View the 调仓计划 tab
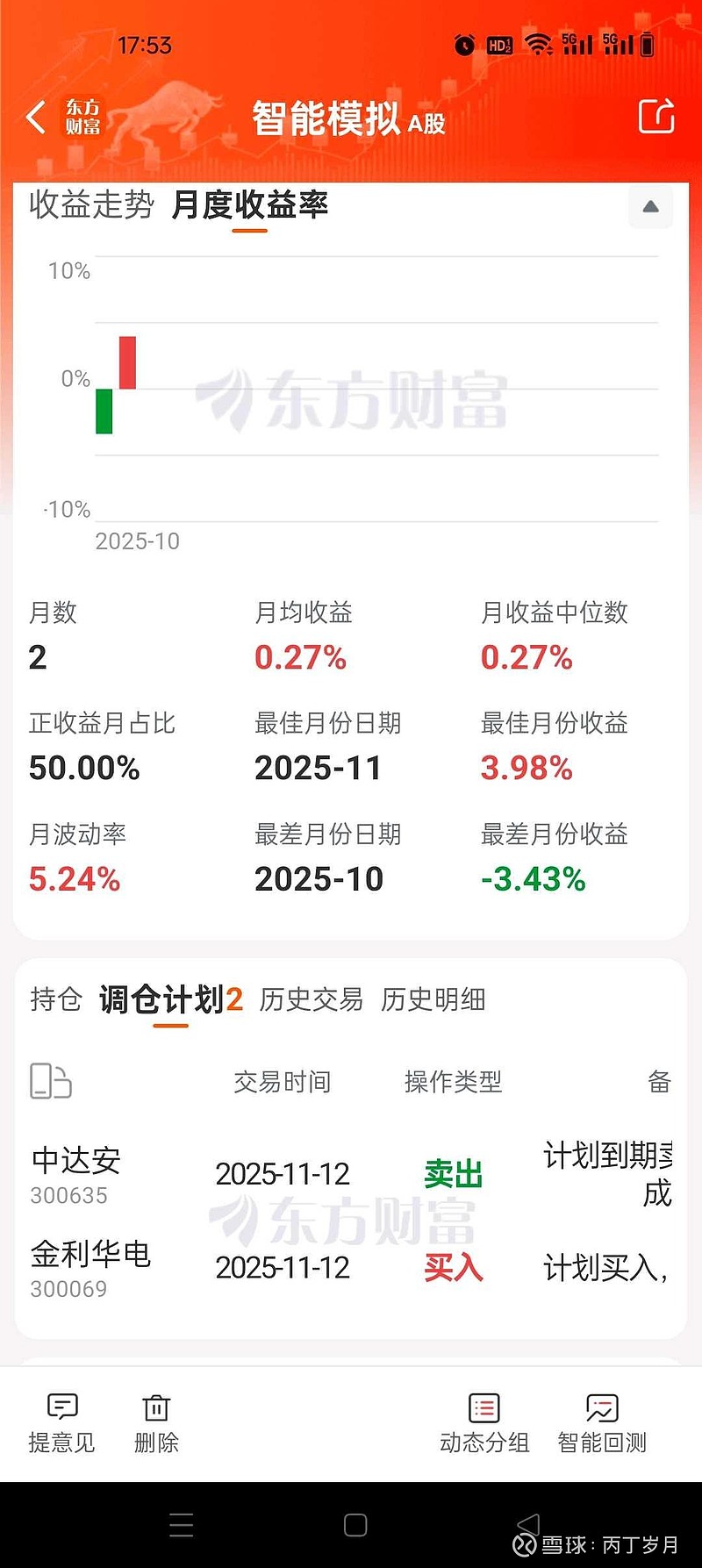 [161, 999]
